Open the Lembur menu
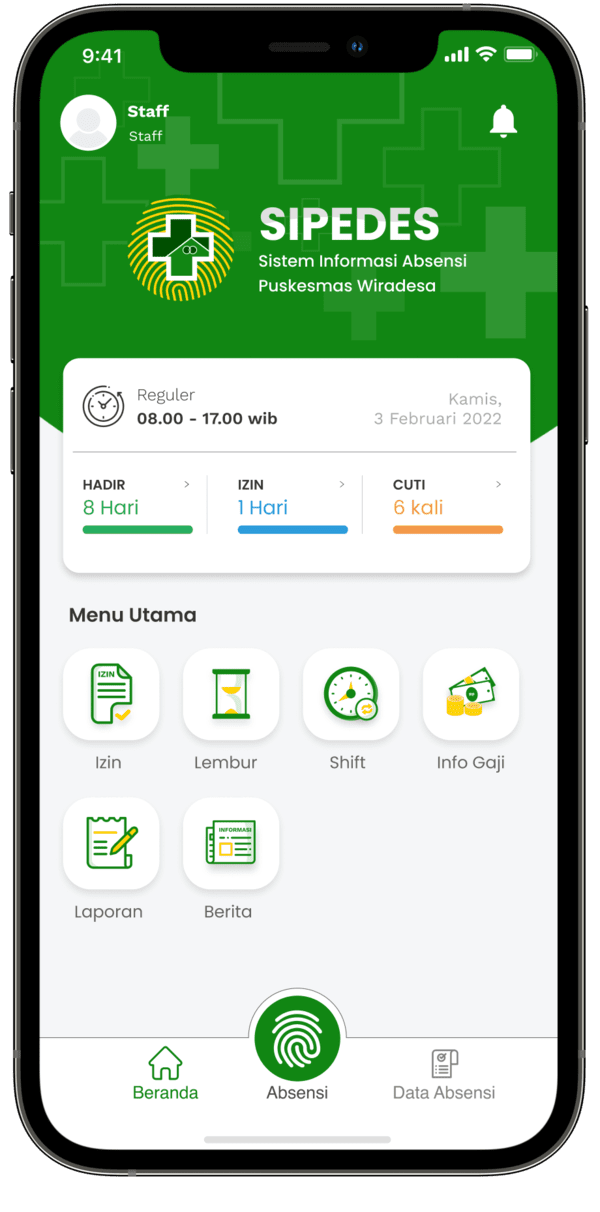This screenshot has height=1212, width=600. point(231,695)
